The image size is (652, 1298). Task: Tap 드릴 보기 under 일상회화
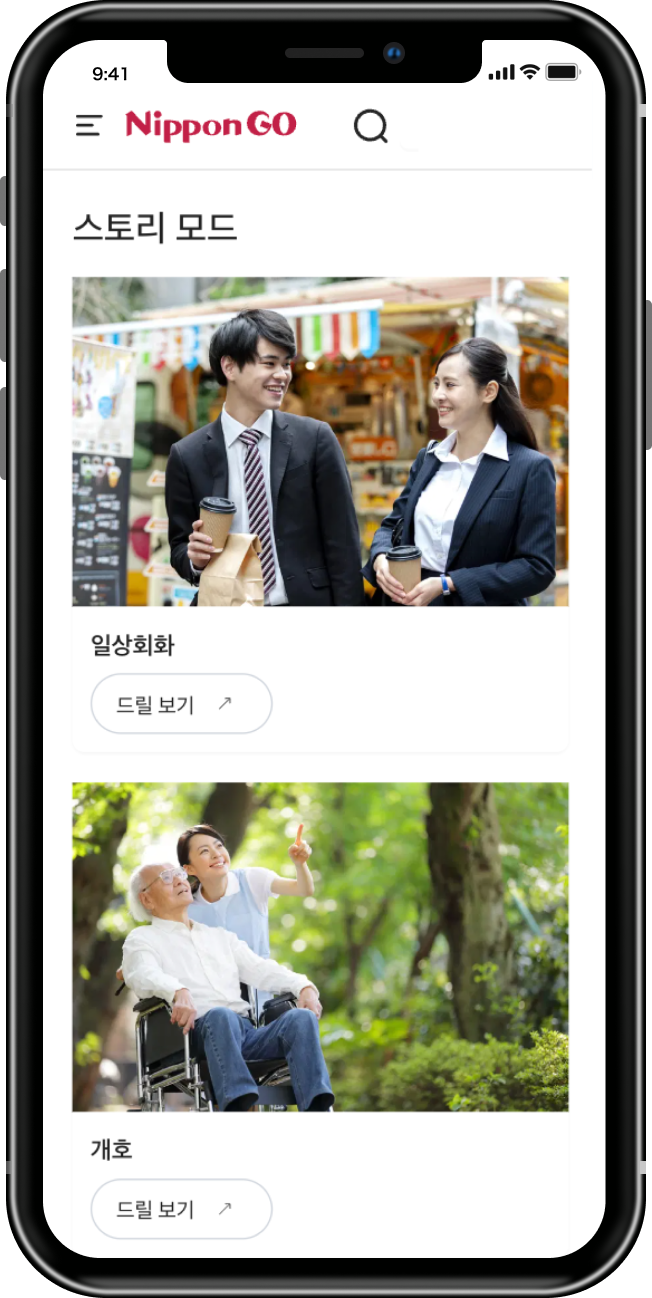click(181, 704)
